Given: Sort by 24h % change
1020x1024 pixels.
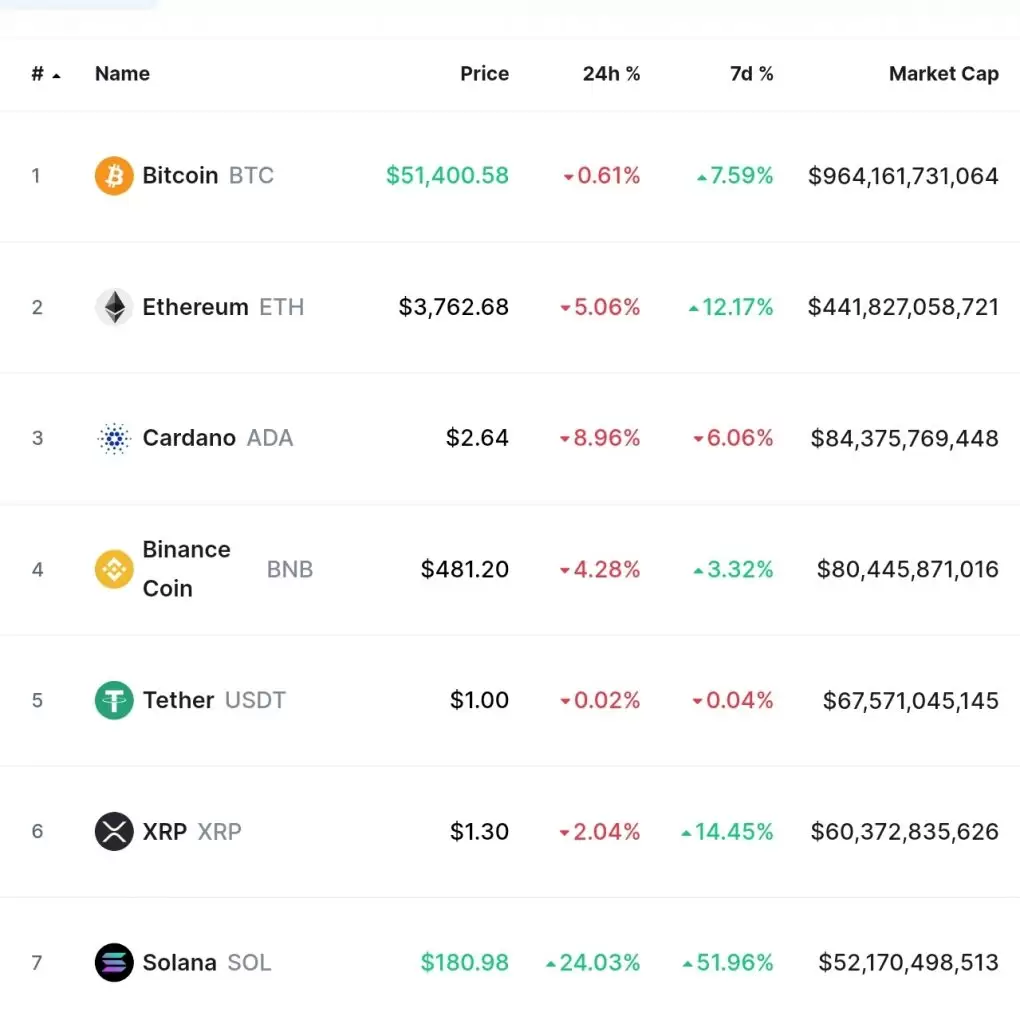Looking at the screenshot, I should coord(611,74).
